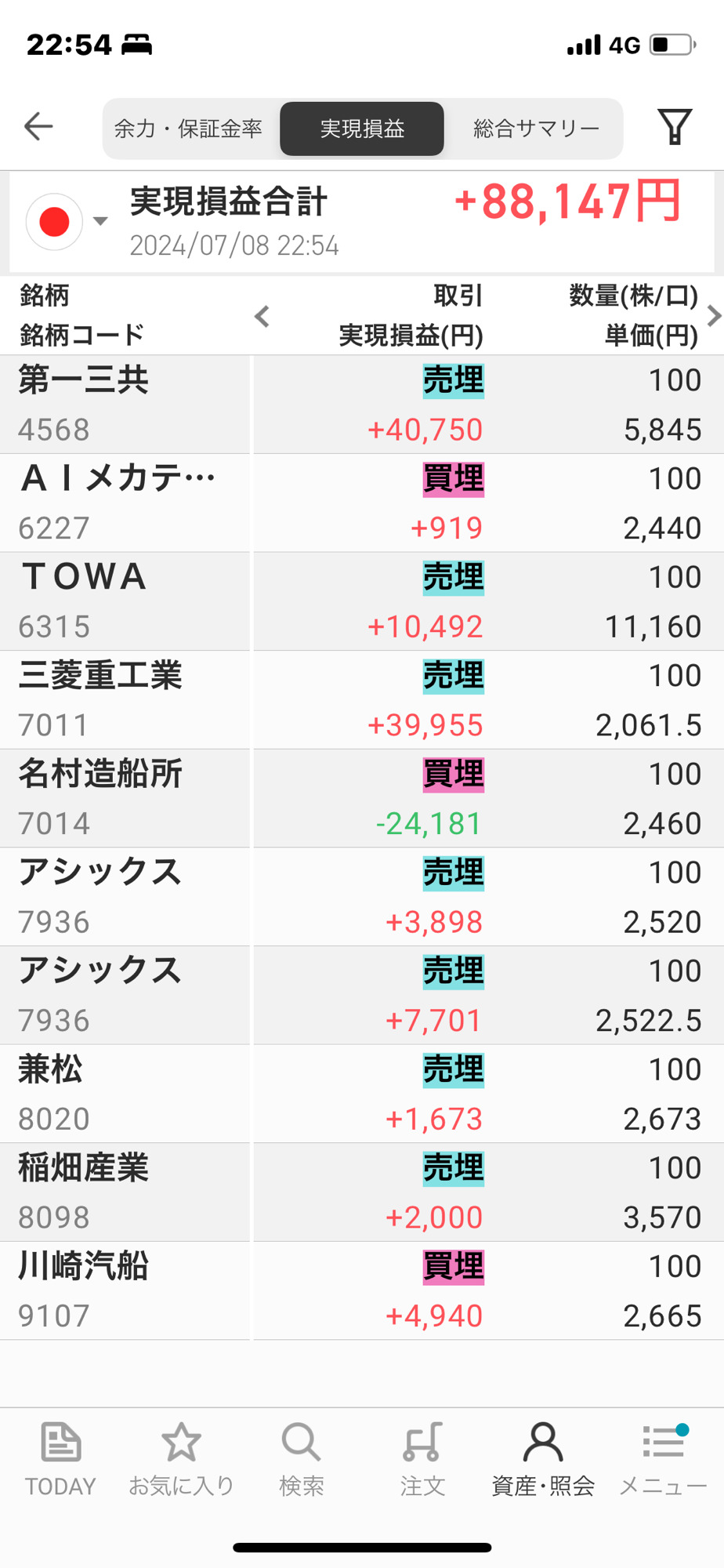This screenshot has height=1568, width=724.
Task: Switch to the 余力・保証金率 tab
Action: click(189, 129)
